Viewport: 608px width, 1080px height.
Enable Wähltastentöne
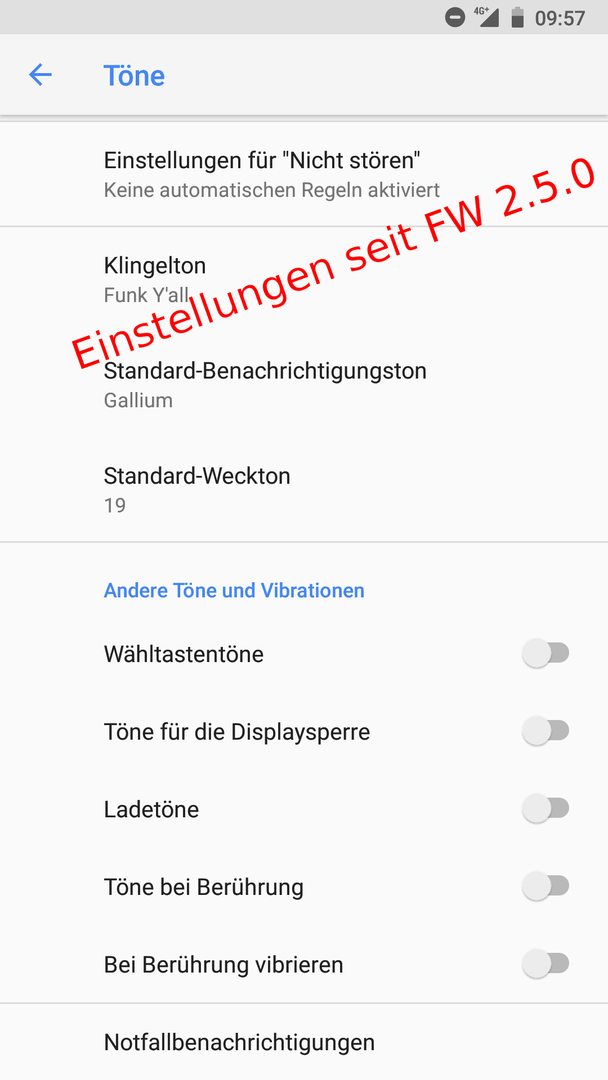[x=545, y=654]
